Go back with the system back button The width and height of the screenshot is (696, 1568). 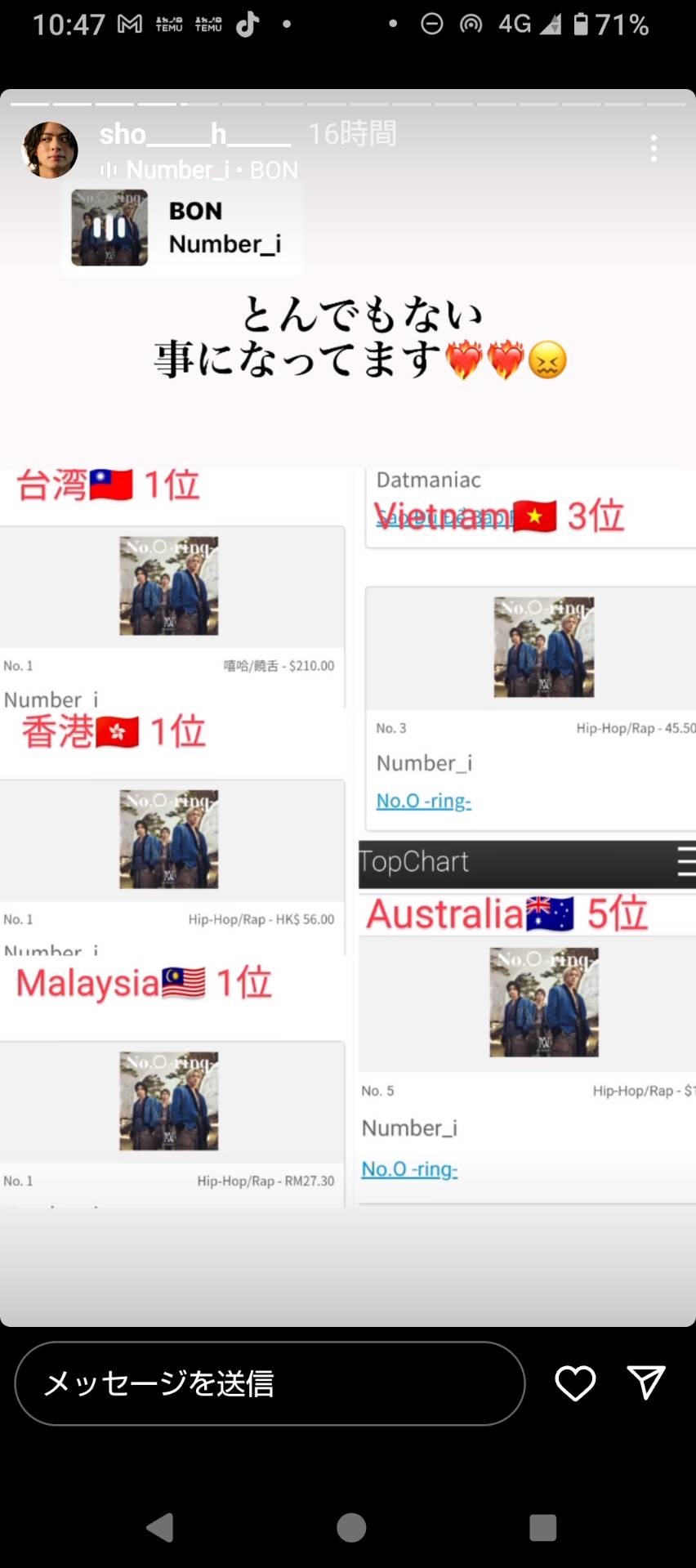(x=160, y=1527)
